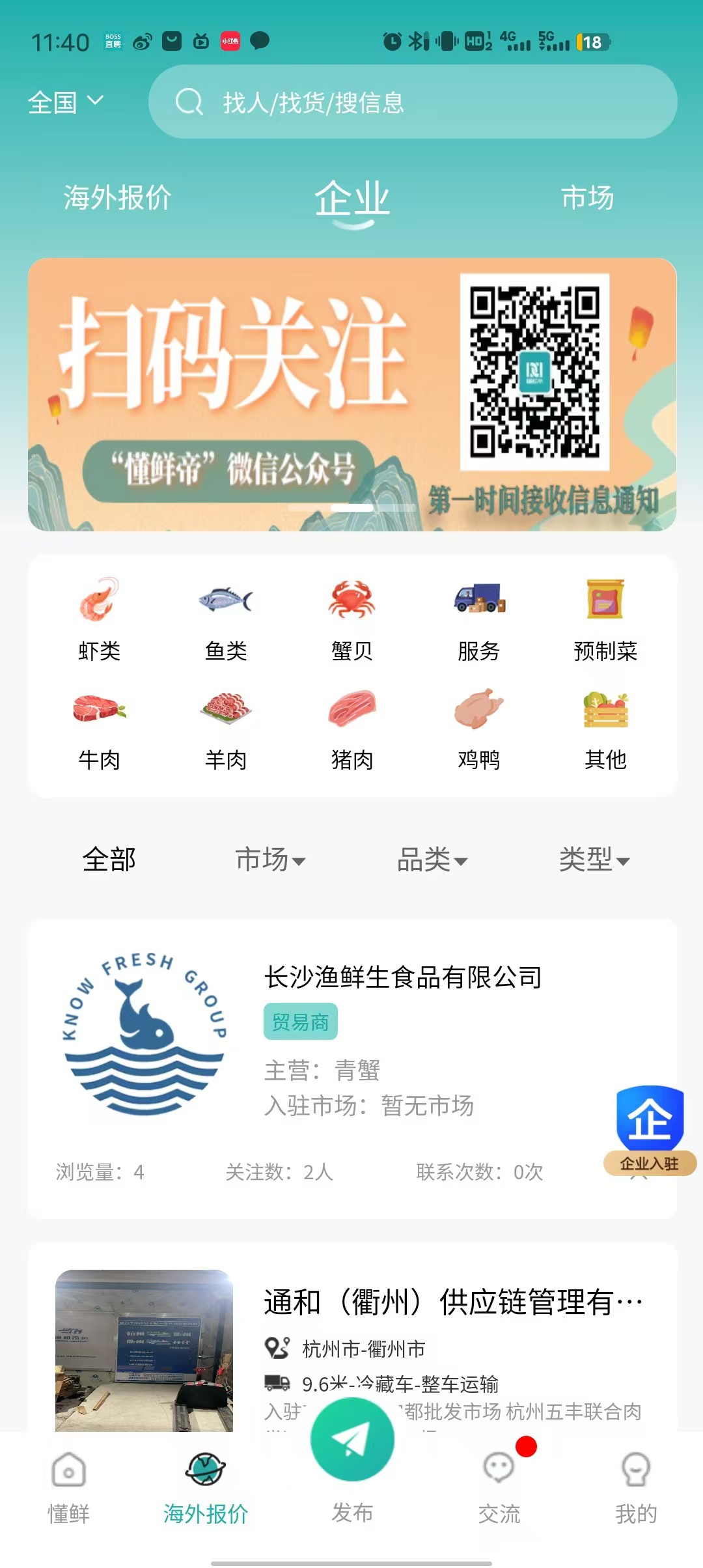Viewport: 703px width, 1568px height.
Task: Open the 全国 region dropdown
Action: pyautogui.click(x=65, y=102)
